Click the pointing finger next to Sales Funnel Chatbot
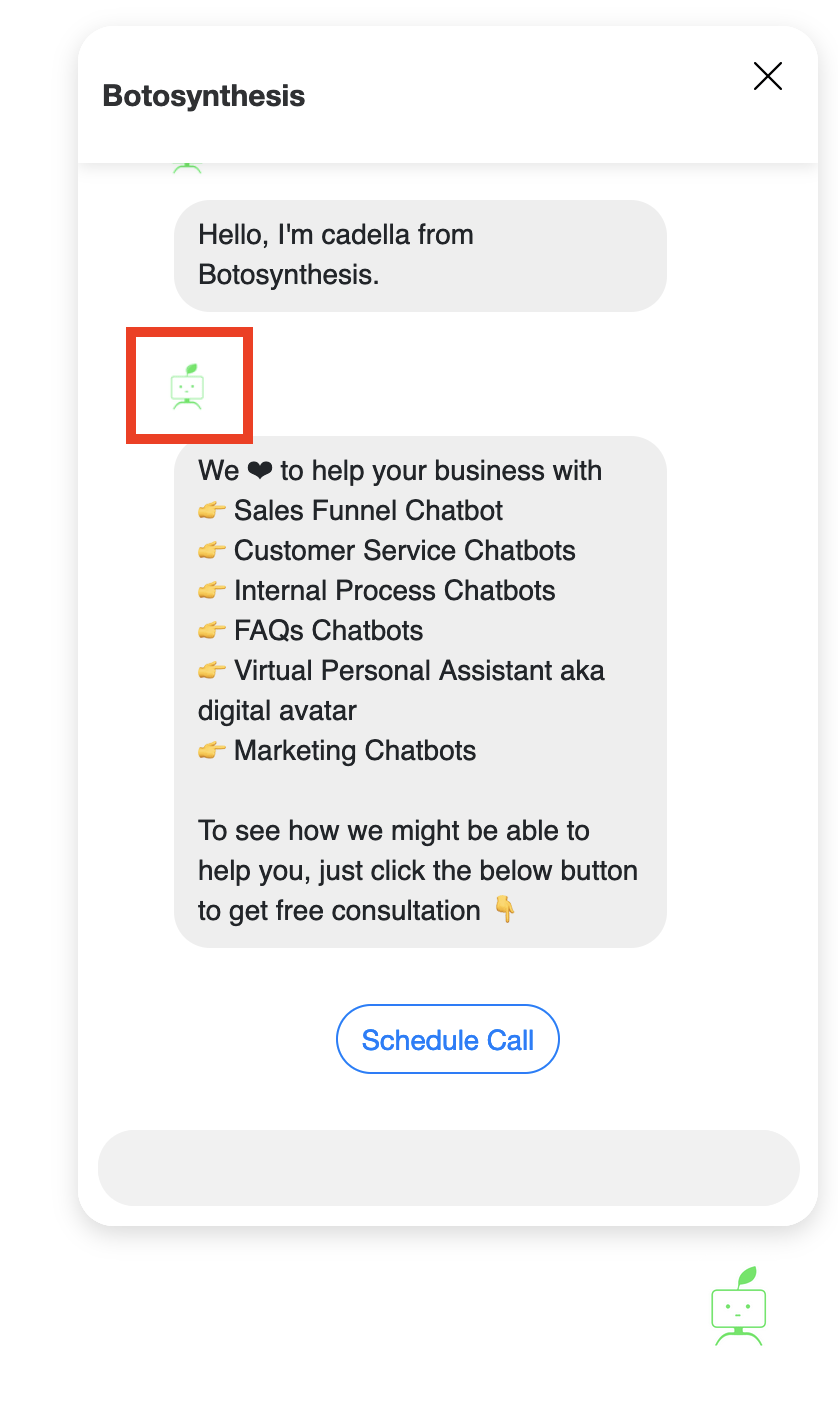 point(211,510)
